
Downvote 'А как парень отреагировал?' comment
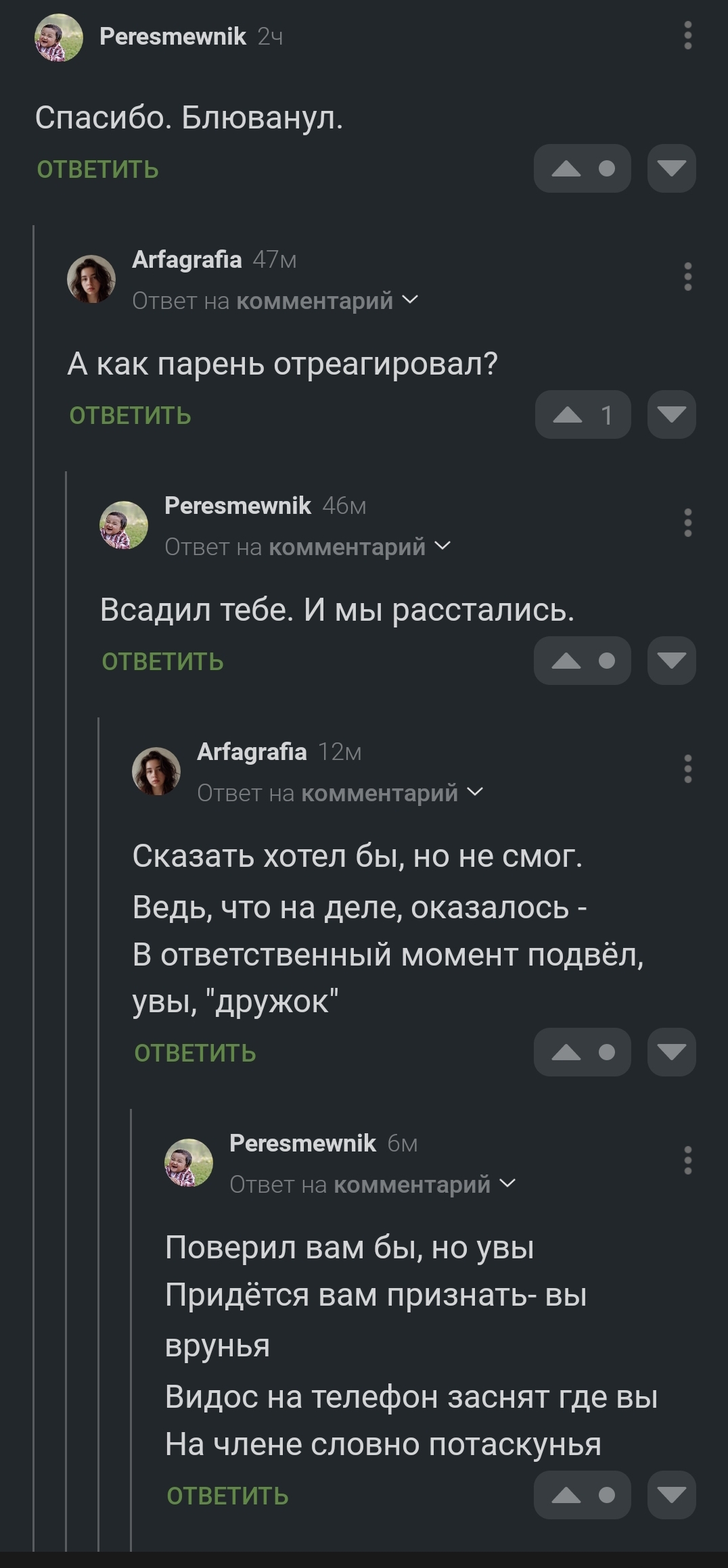click(671, 414)
